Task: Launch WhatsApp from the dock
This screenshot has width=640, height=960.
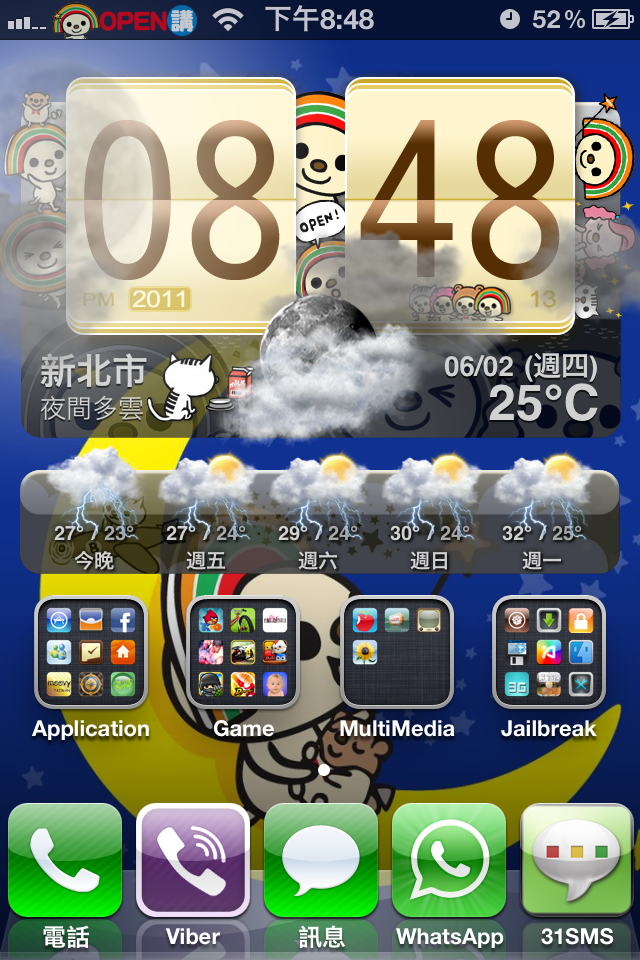Action: pos(449,862)
